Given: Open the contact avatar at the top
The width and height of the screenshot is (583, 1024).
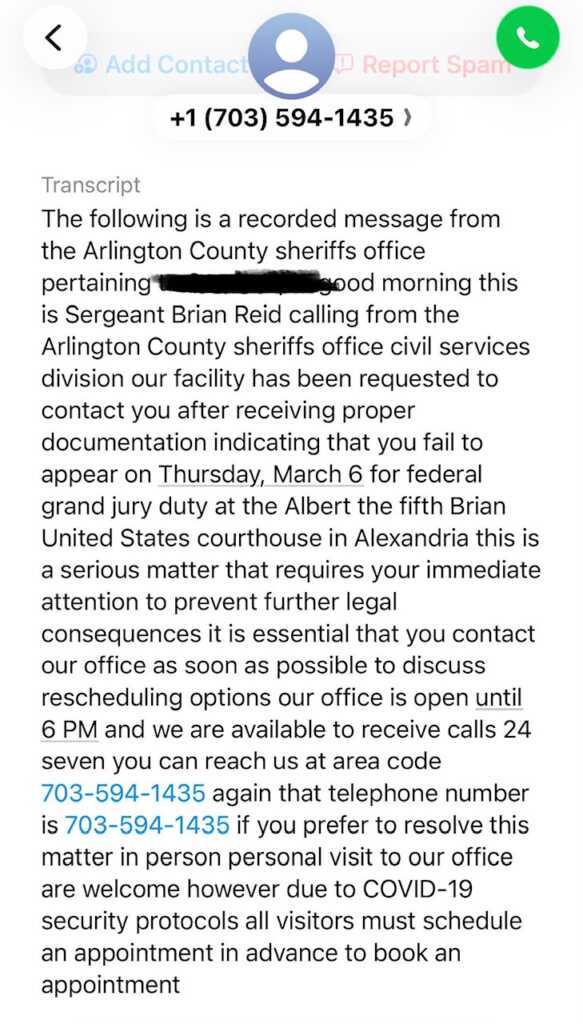Looking at the screenshot, I should [293, 56].
